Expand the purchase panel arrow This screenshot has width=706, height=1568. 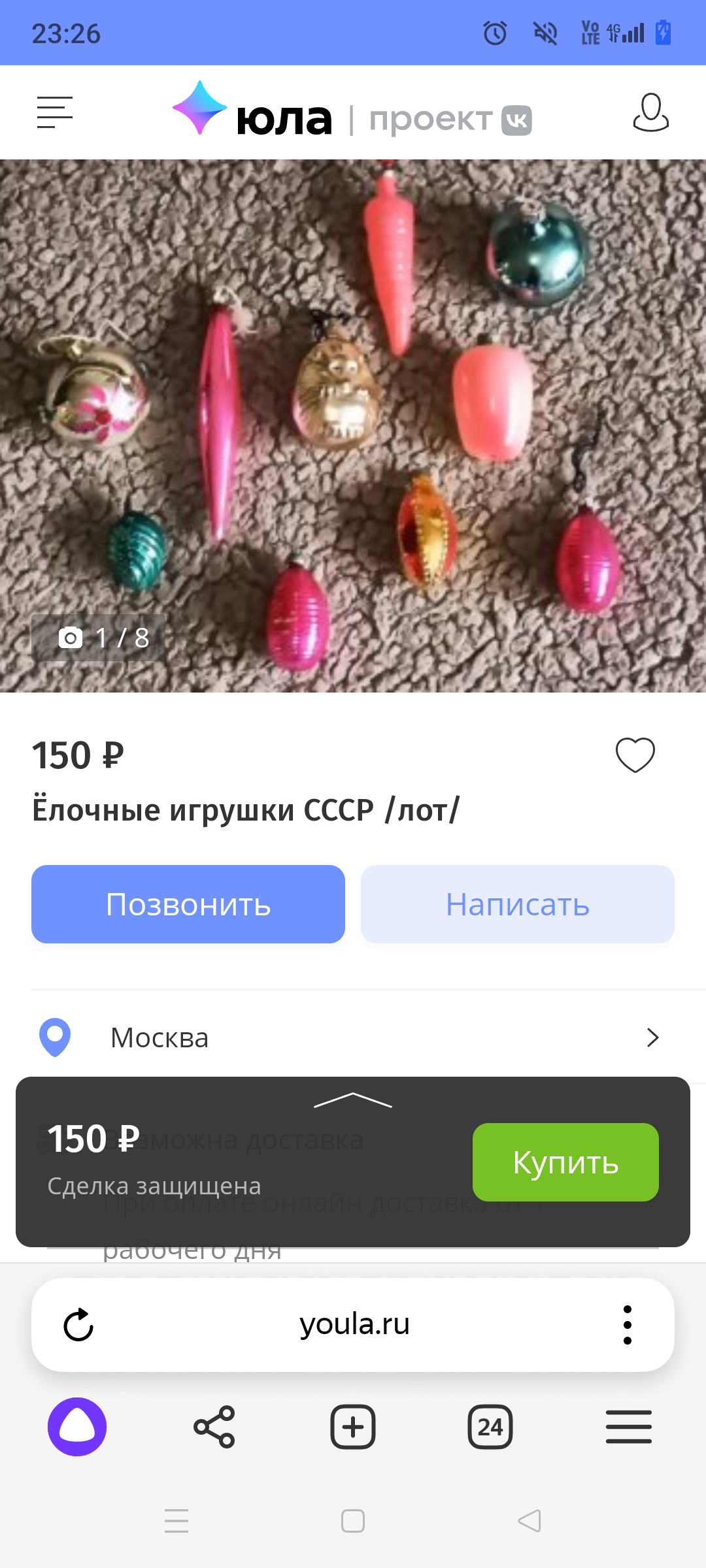coord(353,1100)
